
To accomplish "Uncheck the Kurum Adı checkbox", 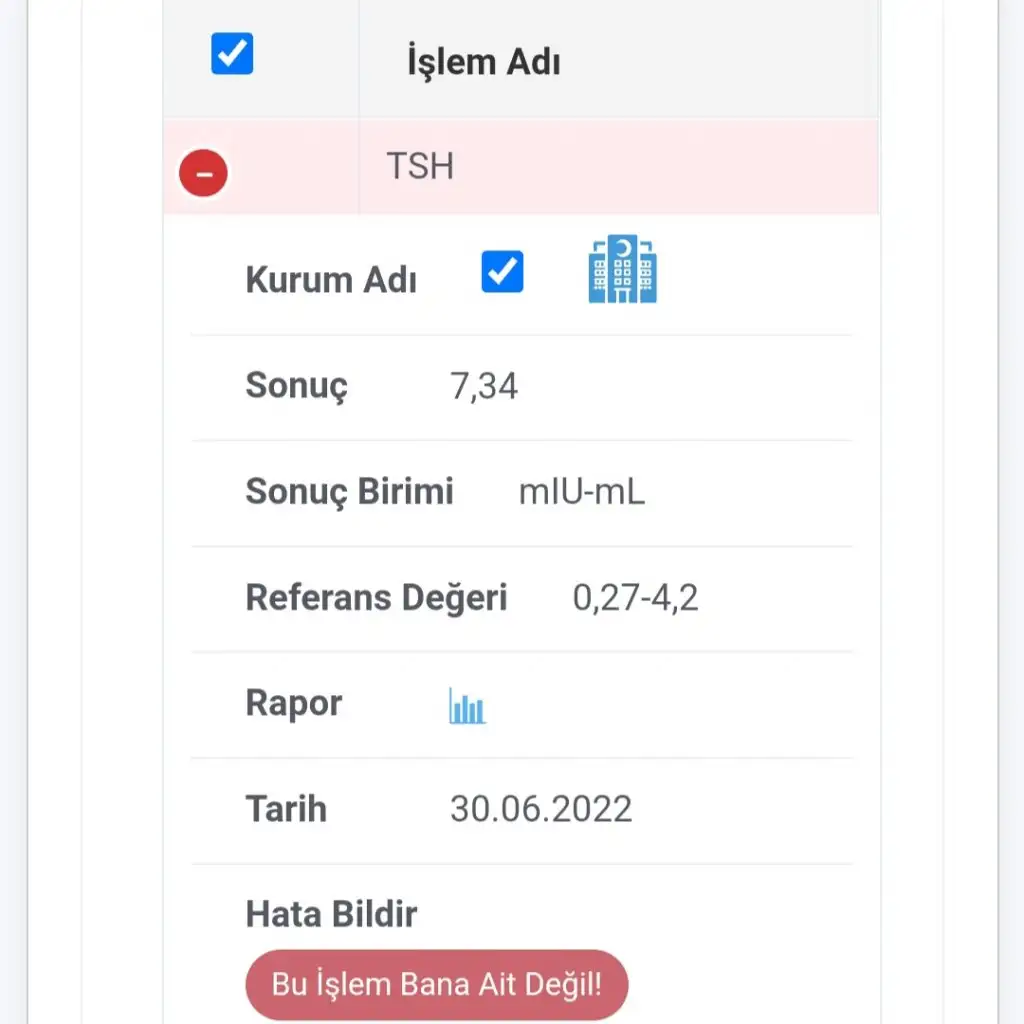I will pyautogui.click(x=502, y=272).
